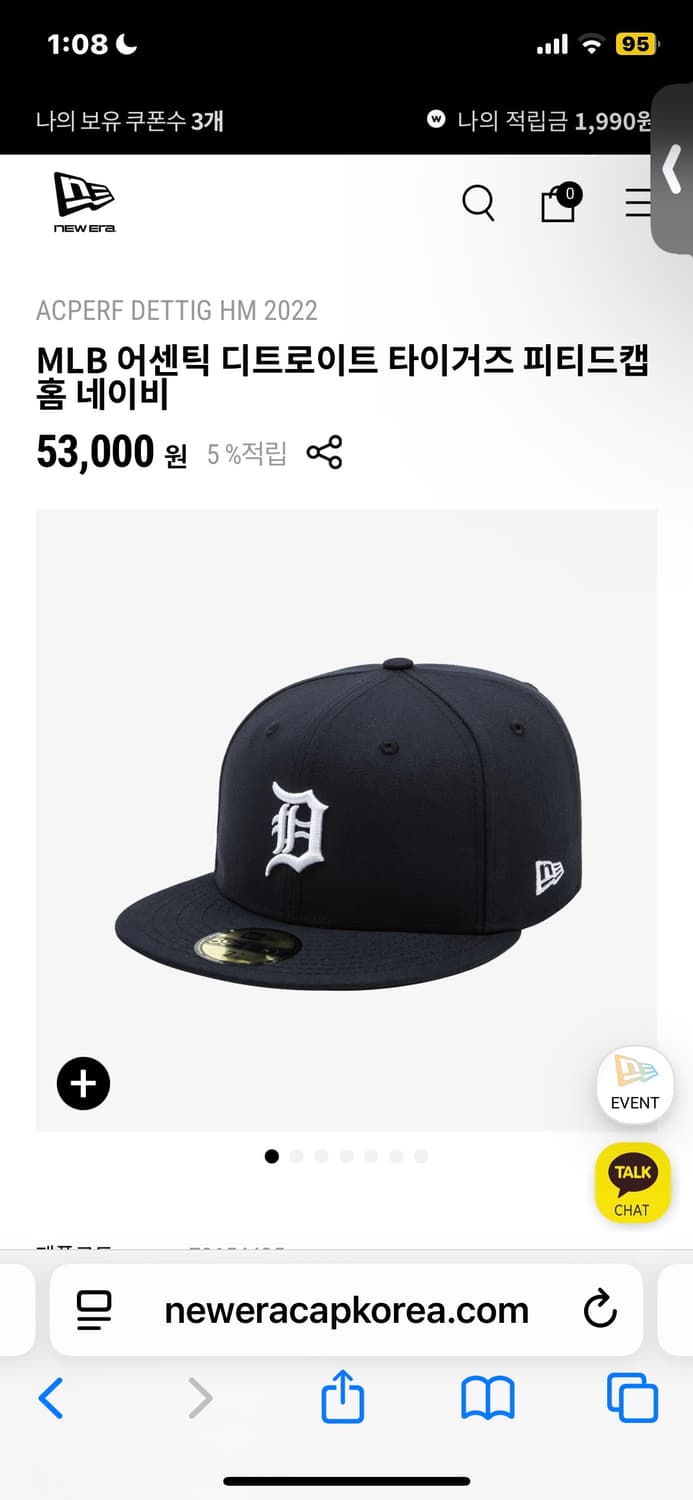View the shopping bag
Viewport: 693px width, 1500px height.
(559, 203)
